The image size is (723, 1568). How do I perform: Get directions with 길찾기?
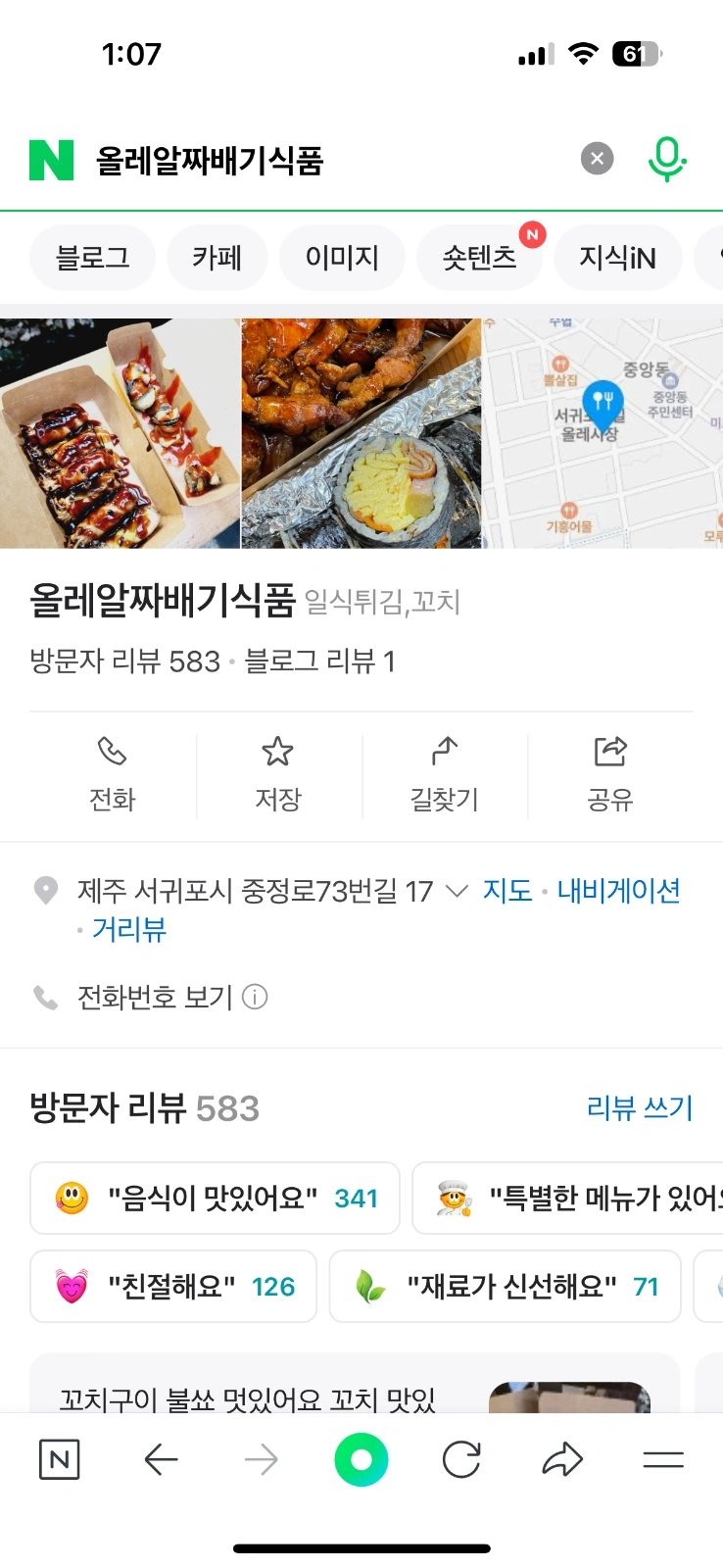pos(445,775)
